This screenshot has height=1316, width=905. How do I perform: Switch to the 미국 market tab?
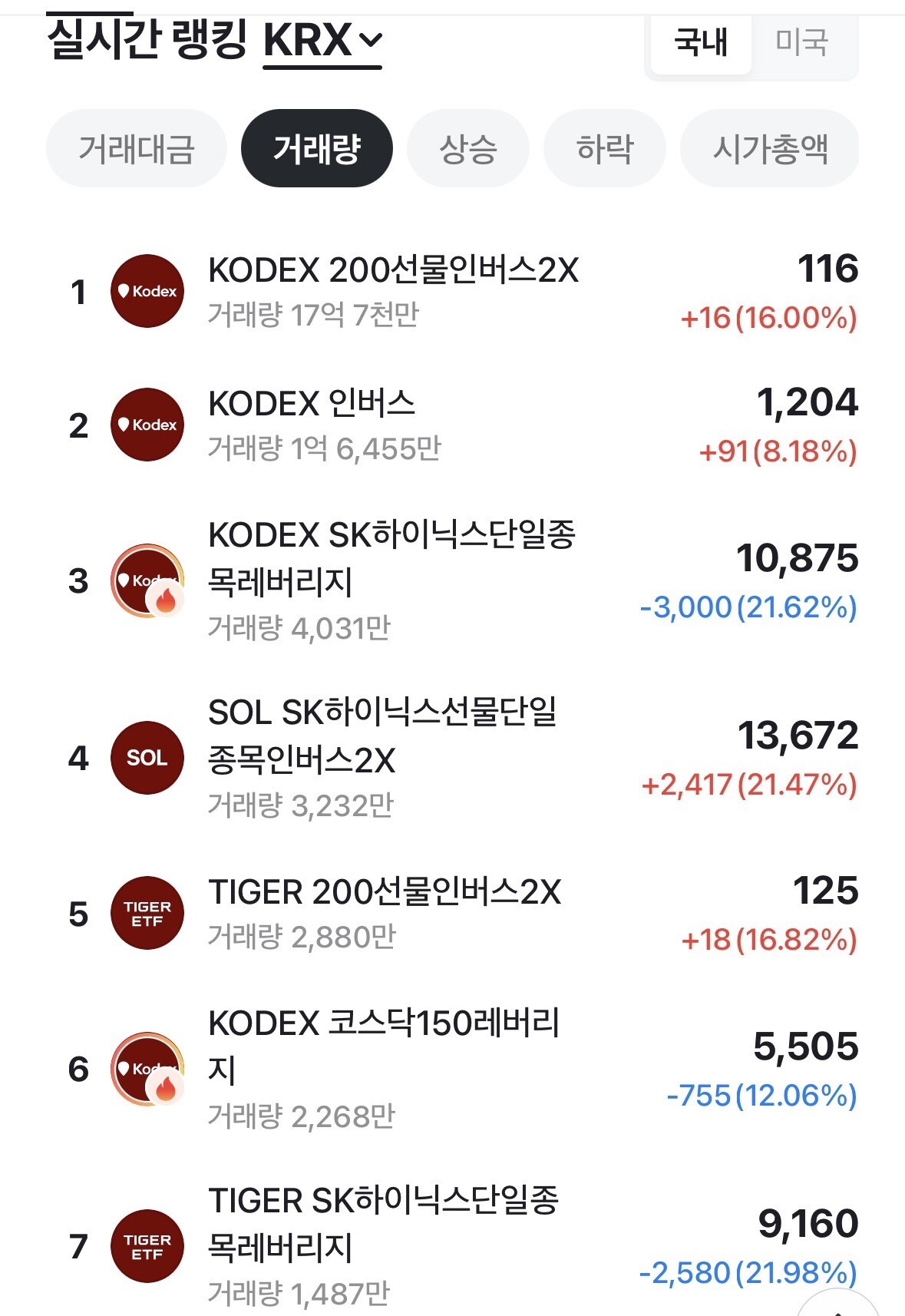point(802,42)
